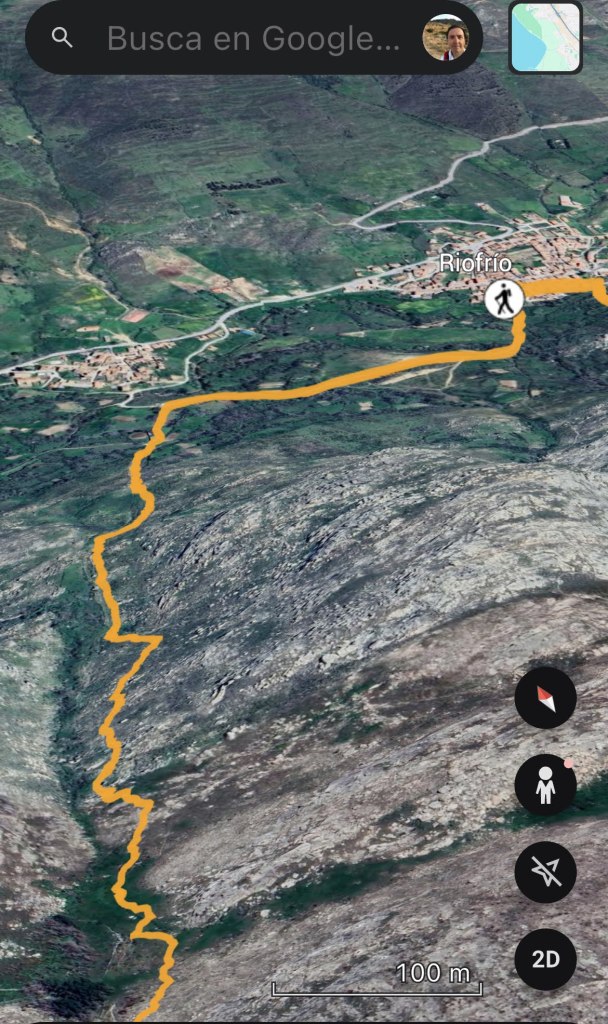Tap the crossed-out location arrow button
This screenshot has height=1024, width=608.
(x=545, y=872)
